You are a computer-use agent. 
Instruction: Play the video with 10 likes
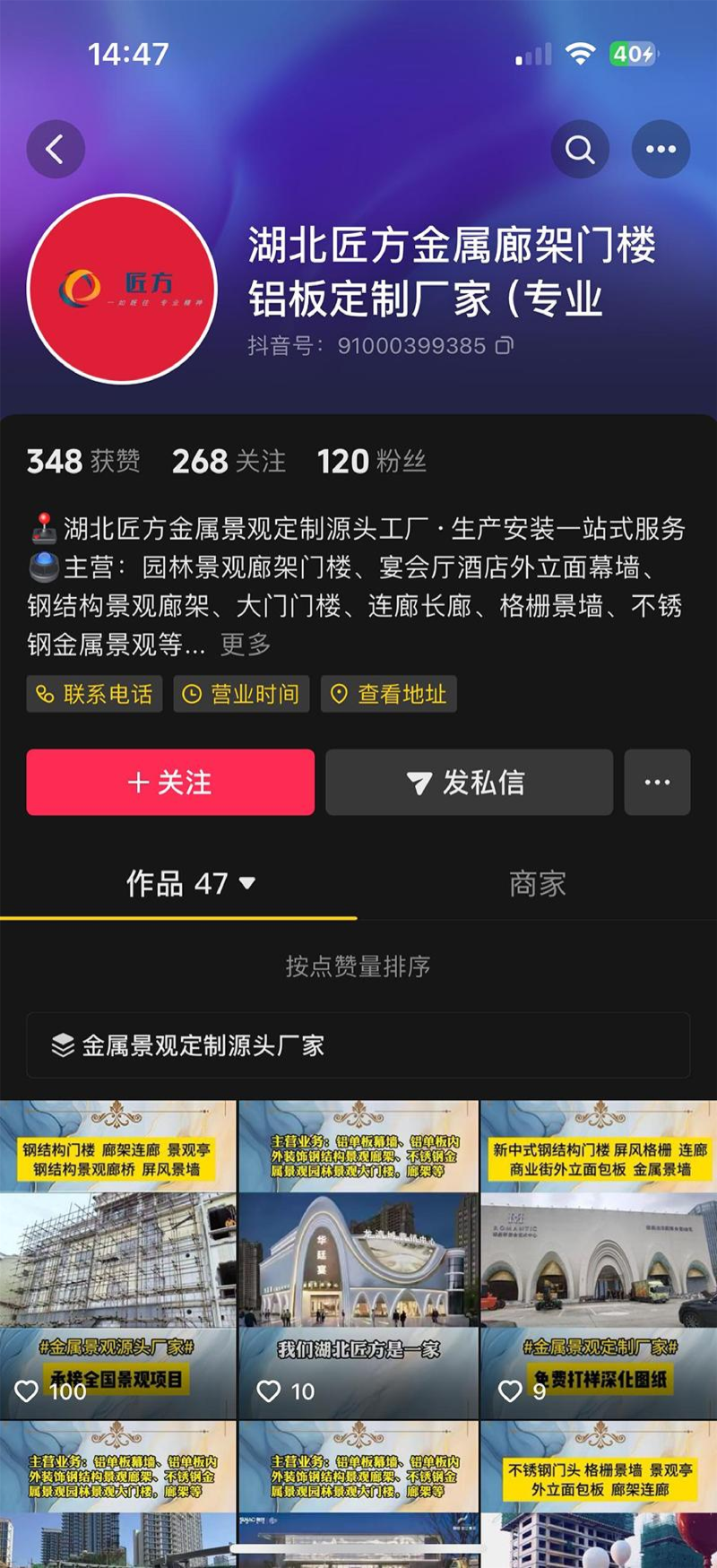pos(358,1260)
